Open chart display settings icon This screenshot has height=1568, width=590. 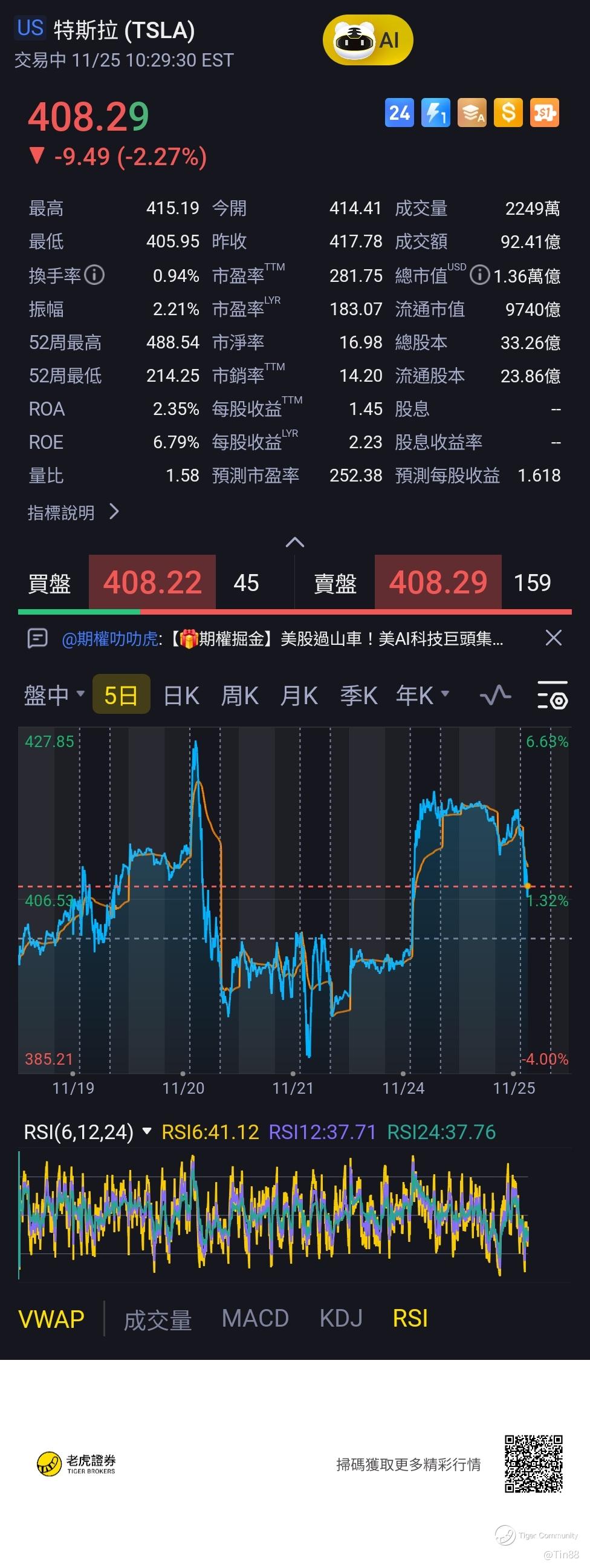click(x=553, y=695)
